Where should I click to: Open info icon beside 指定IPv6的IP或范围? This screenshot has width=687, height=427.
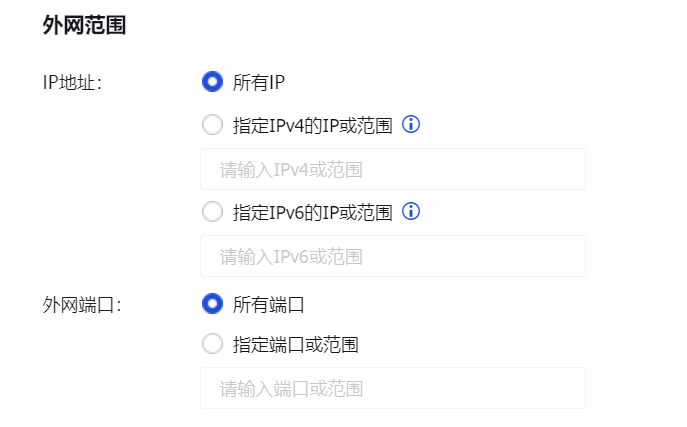410,212
